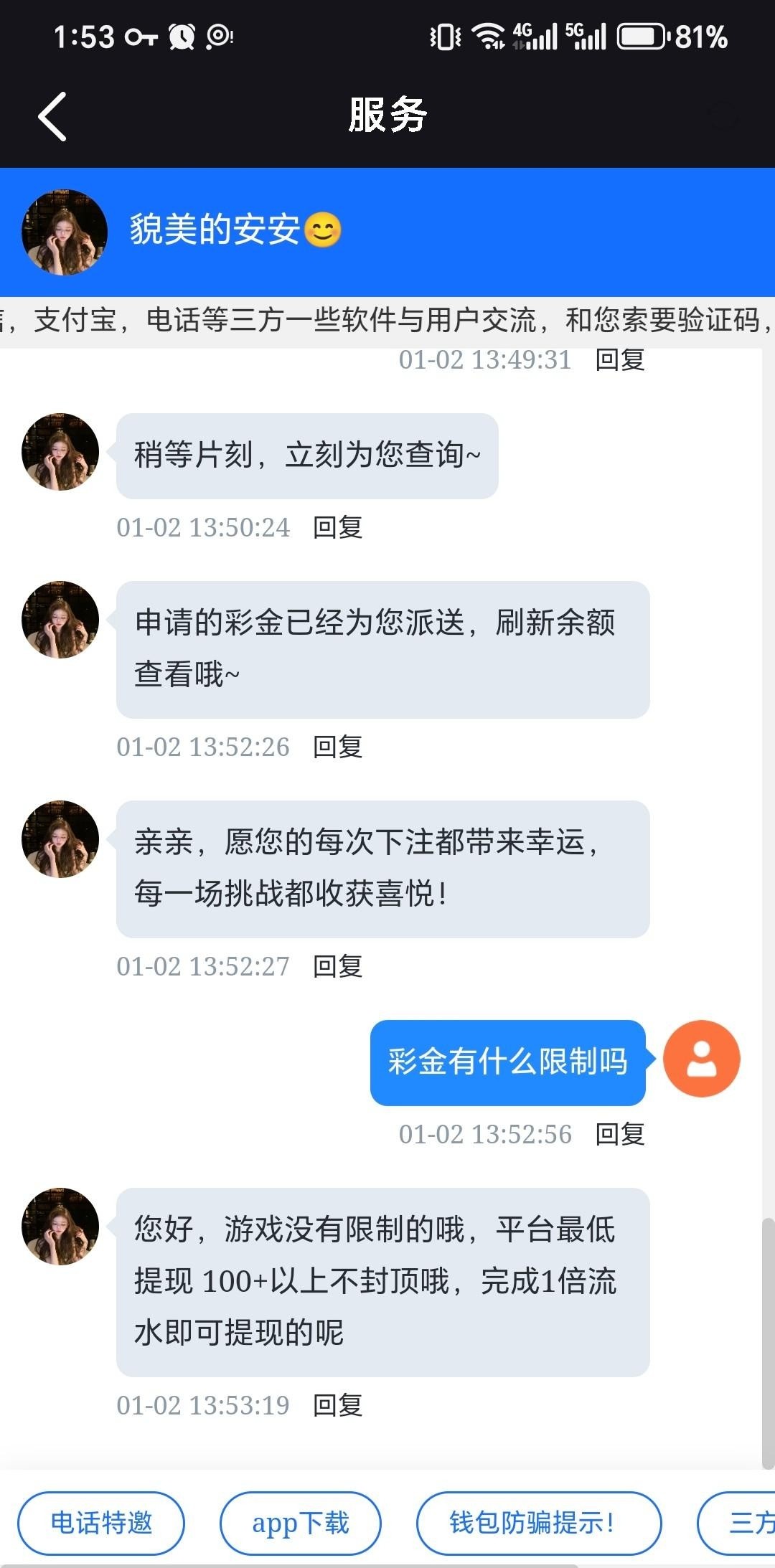The image size is (775, 1568).
Task: Tap 回复 under the 13:53:19 message
Action: (337, 1405)
